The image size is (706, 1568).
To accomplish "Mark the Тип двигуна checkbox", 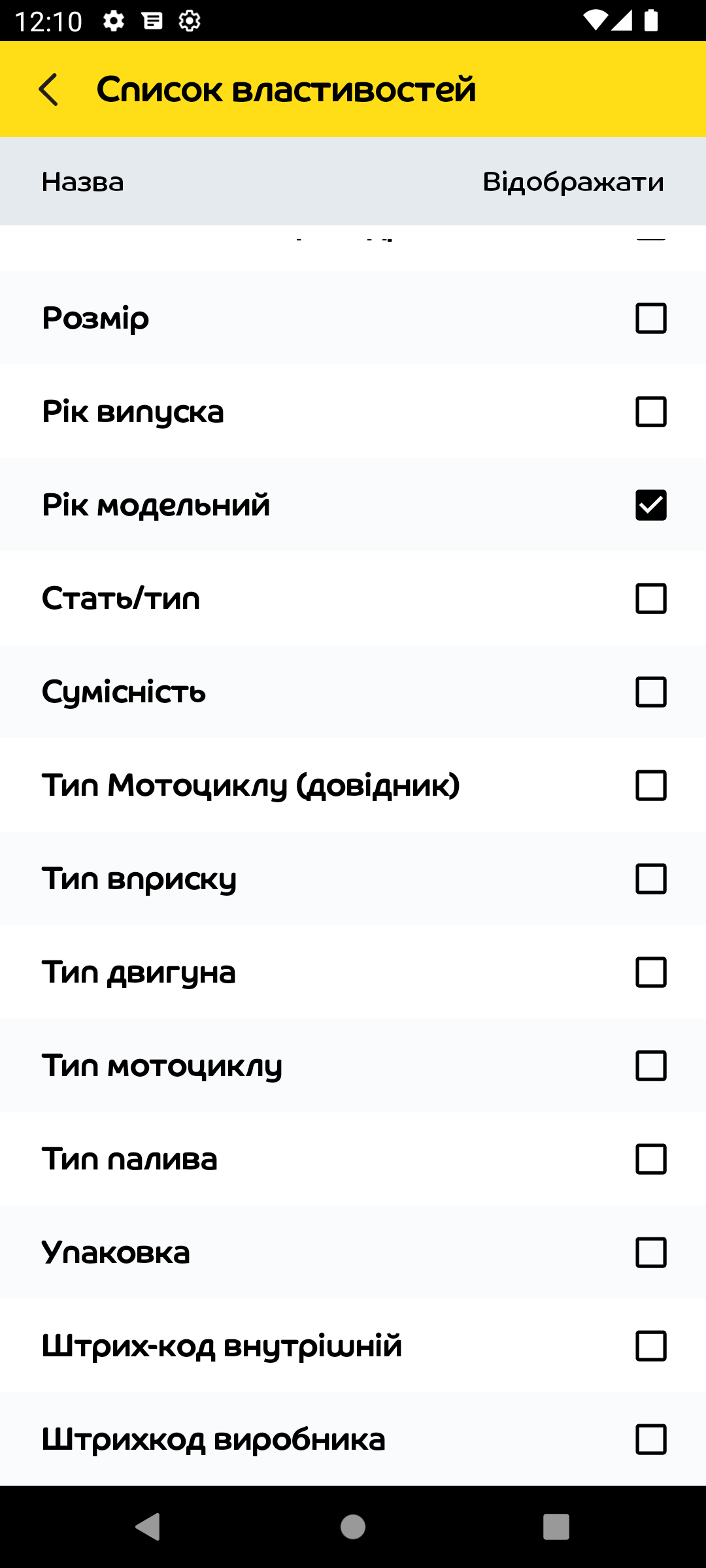I will [650, 972].
